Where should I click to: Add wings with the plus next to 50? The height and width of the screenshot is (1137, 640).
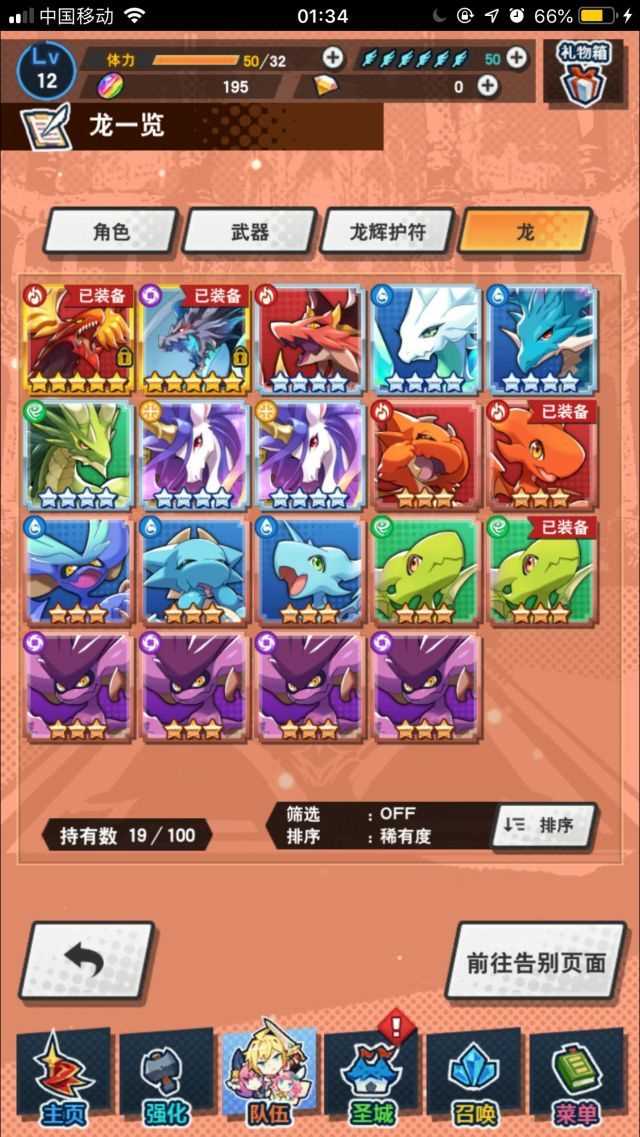coord(516,58)
